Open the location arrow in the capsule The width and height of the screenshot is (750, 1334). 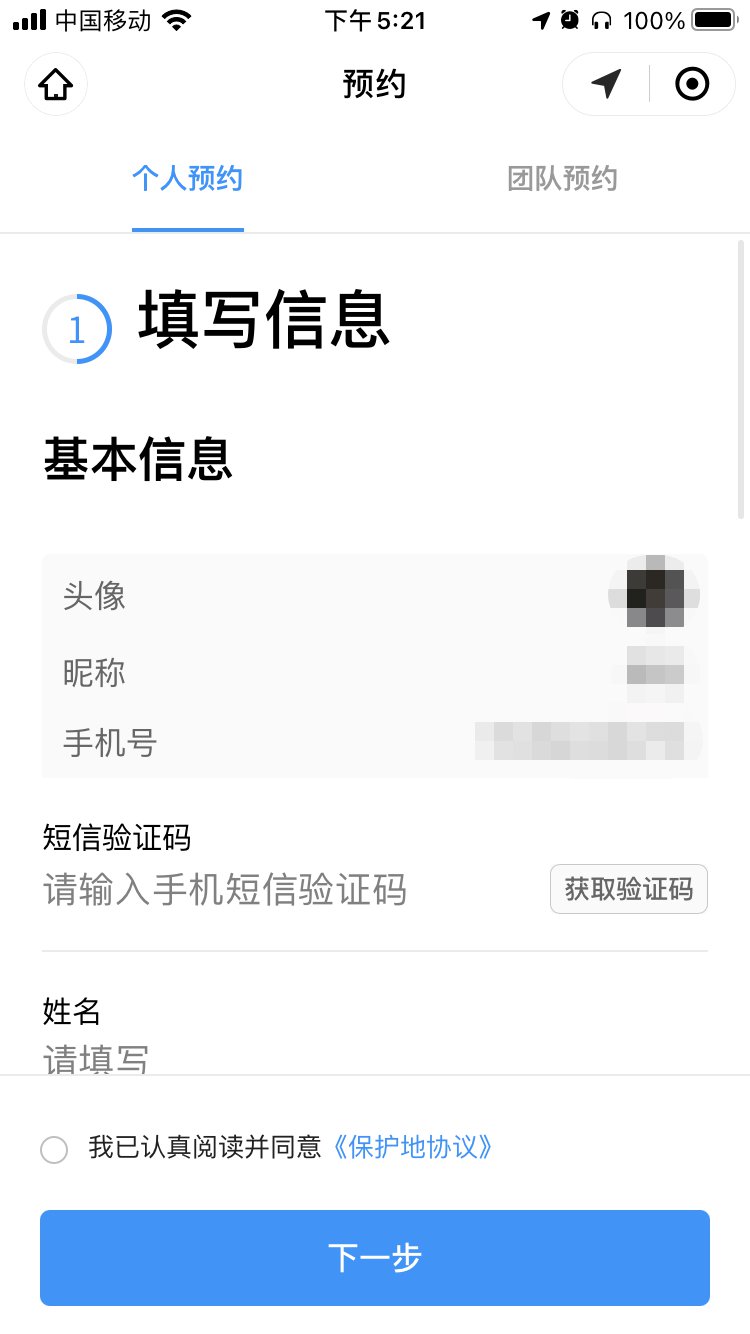[x=606, y=84]
